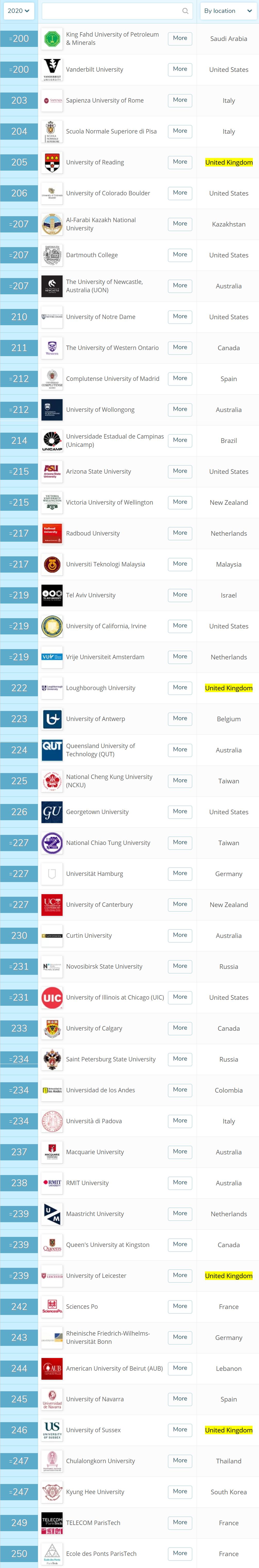Tap More for University of Calgary

tap(180, 1027)
